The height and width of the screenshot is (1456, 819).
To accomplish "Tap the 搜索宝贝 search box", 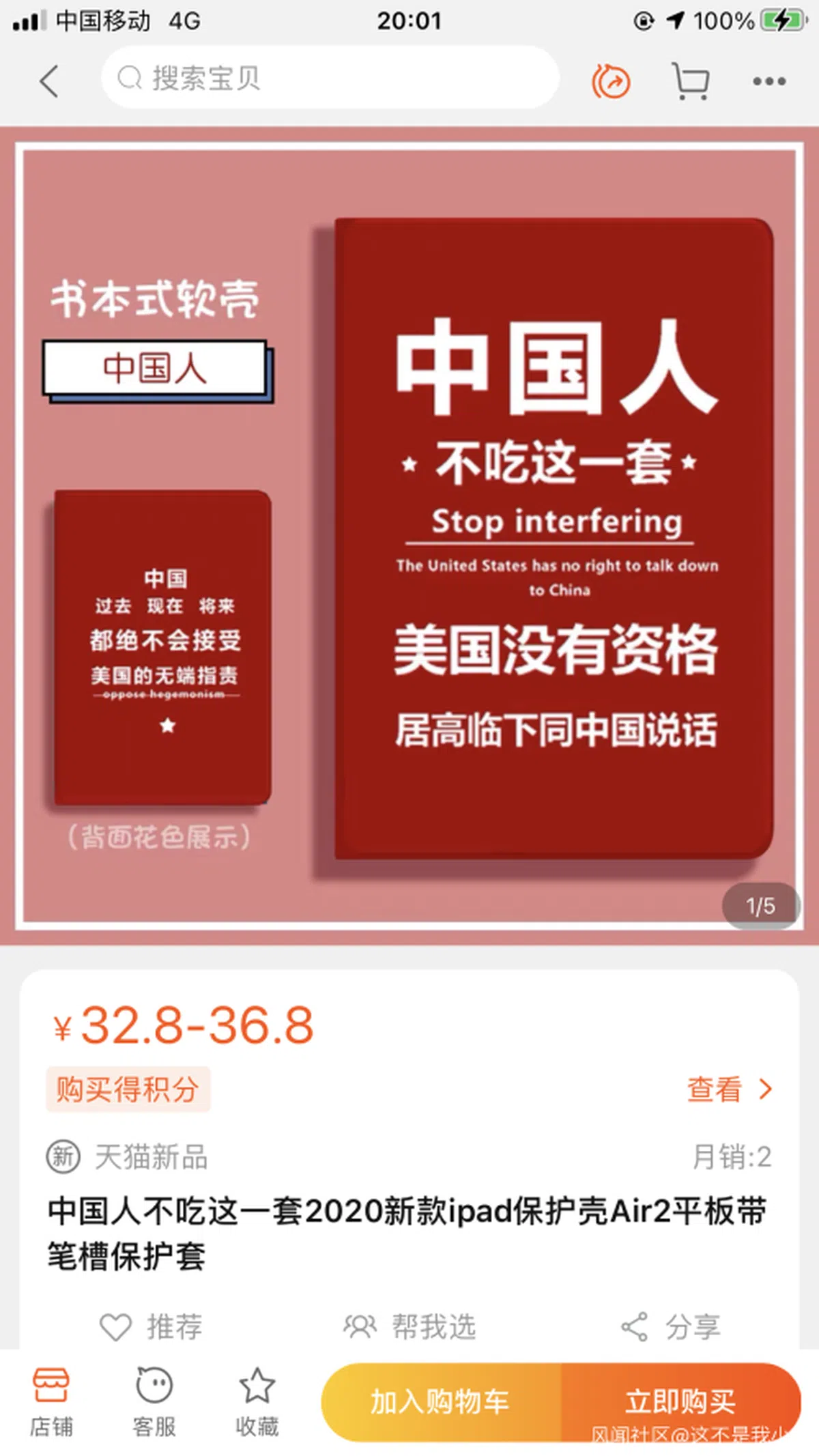I will point(330,78).
